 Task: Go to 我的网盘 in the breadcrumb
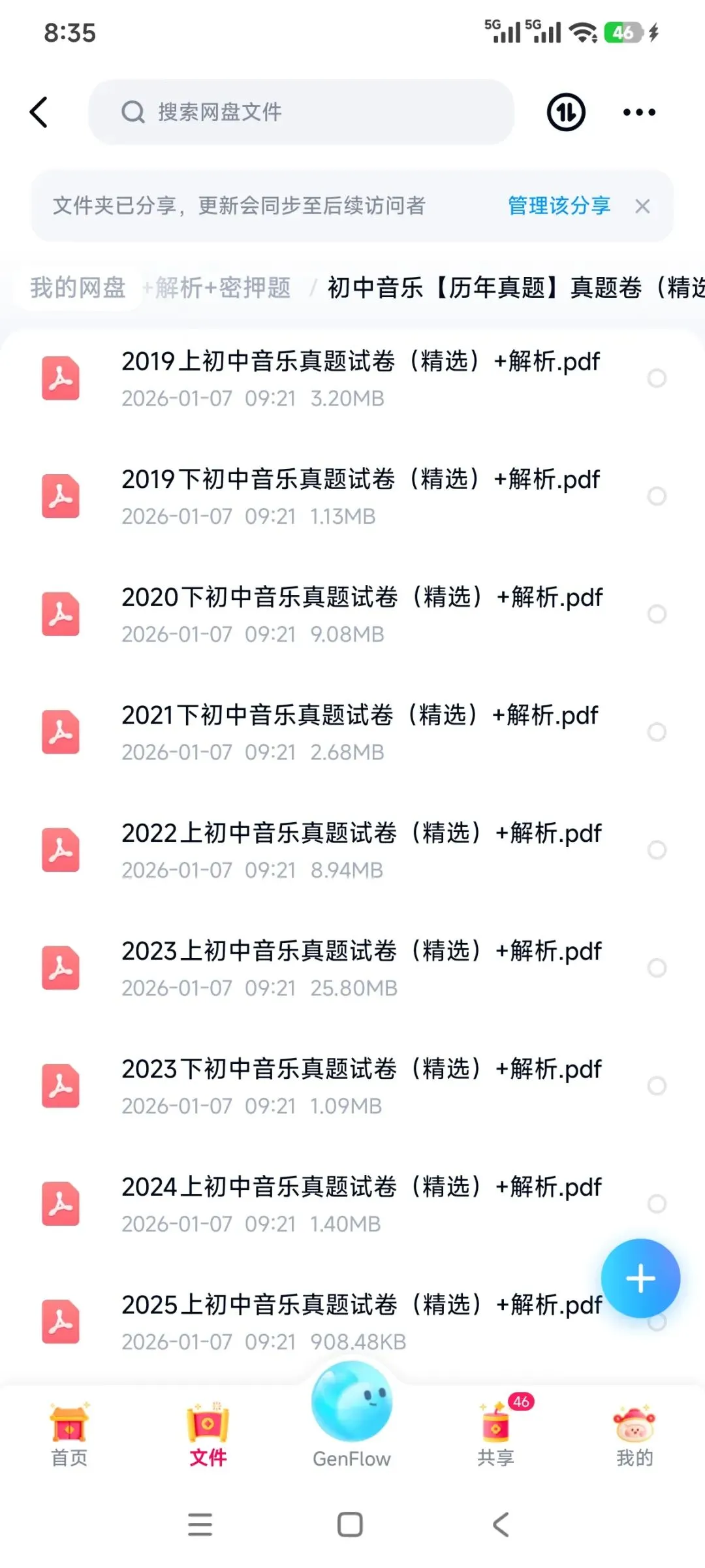78,287
